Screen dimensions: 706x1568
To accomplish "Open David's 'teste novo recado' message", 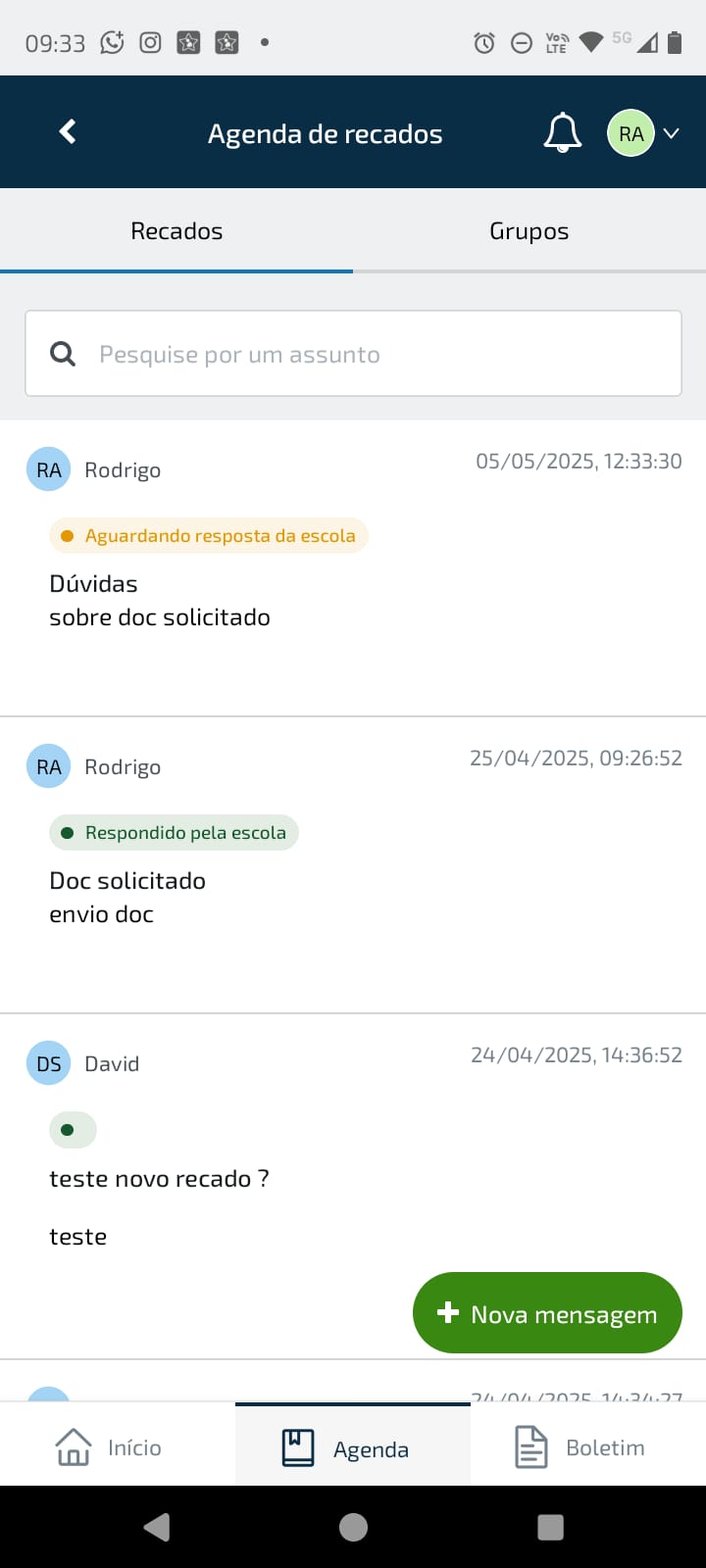I will pyautogui.click(x=353, y=1166).
